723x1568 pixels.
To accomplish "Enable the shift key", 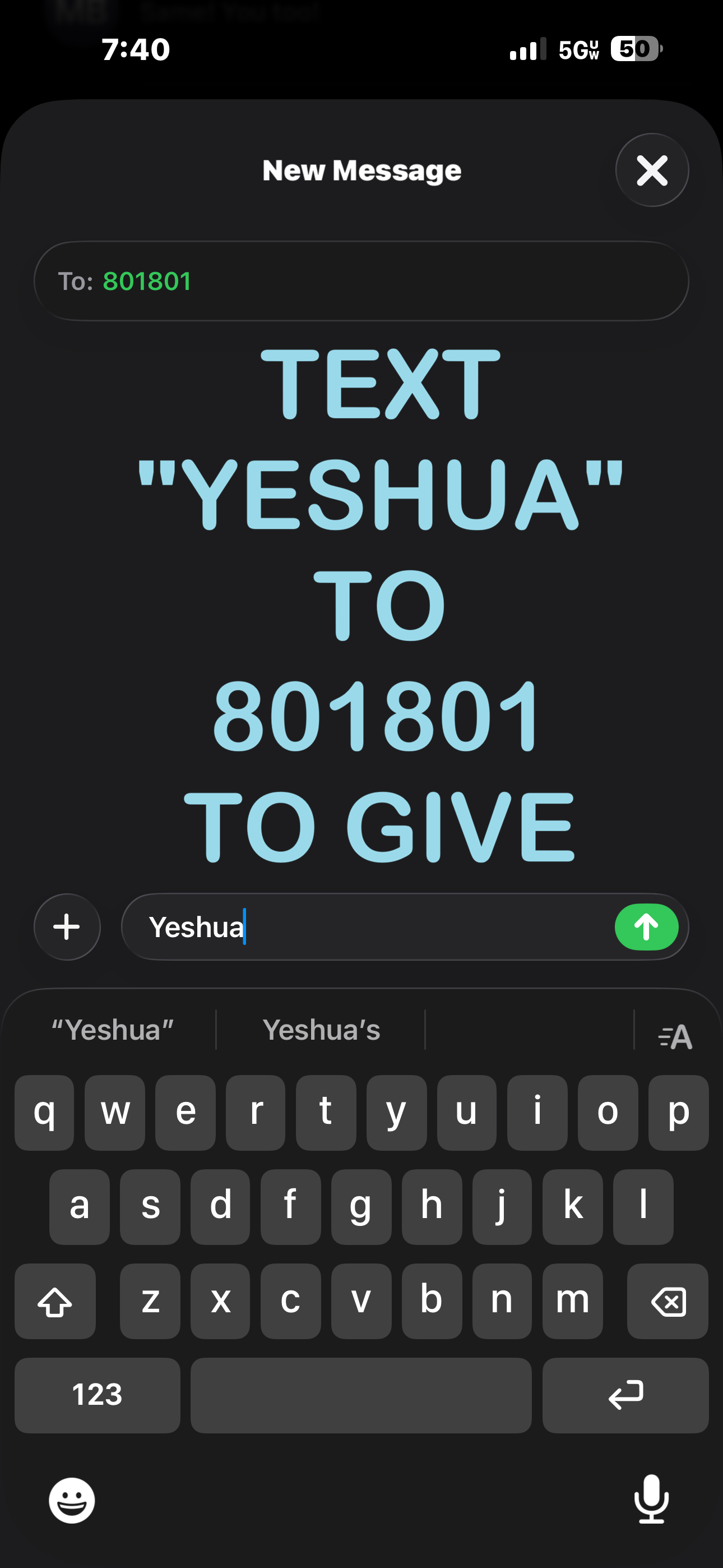I will click(x=55, y=1301).
